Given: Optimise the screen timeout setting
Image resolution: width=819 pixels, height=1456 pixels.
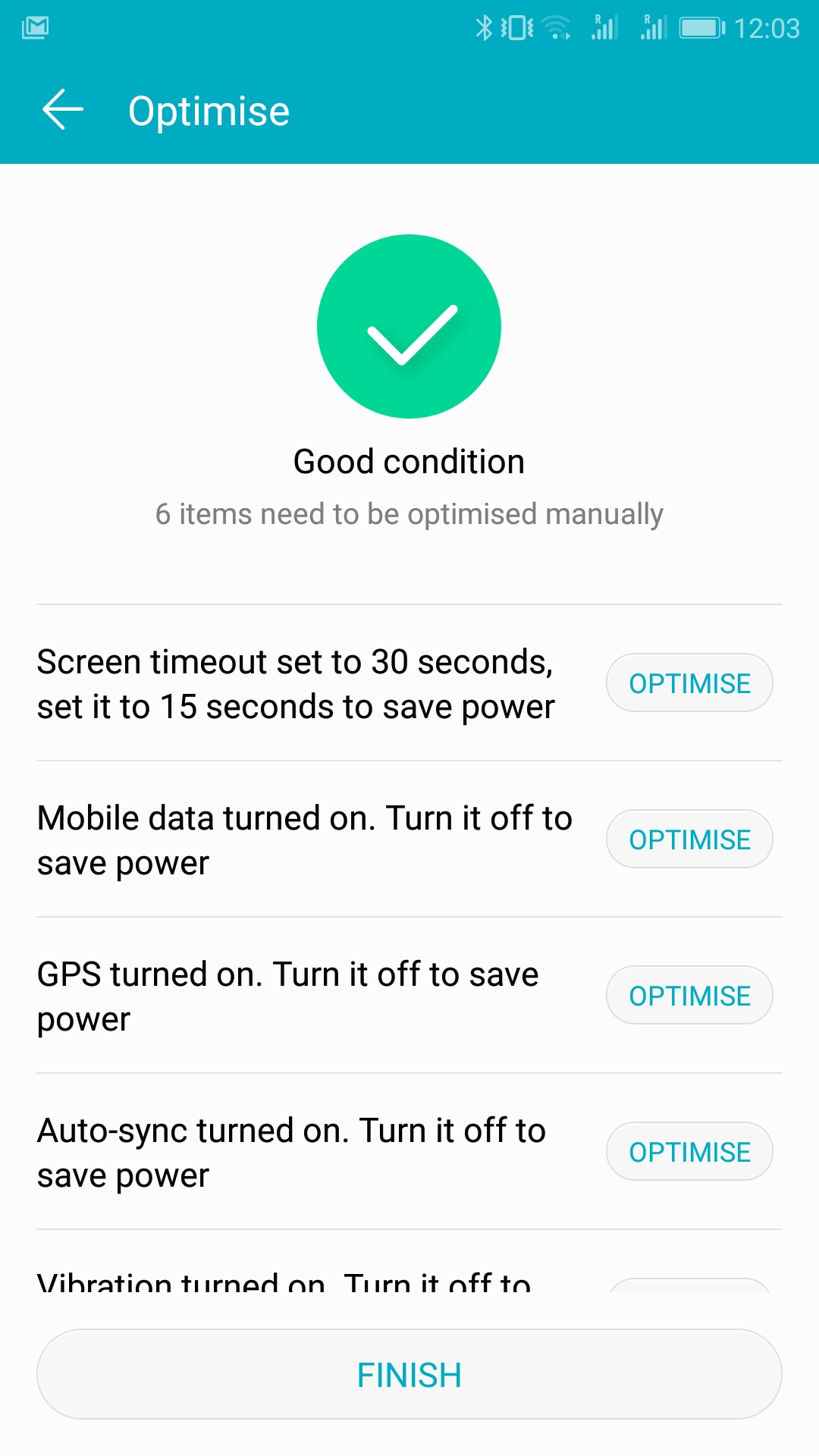Looking at the screenshot, I should [689, 682].
